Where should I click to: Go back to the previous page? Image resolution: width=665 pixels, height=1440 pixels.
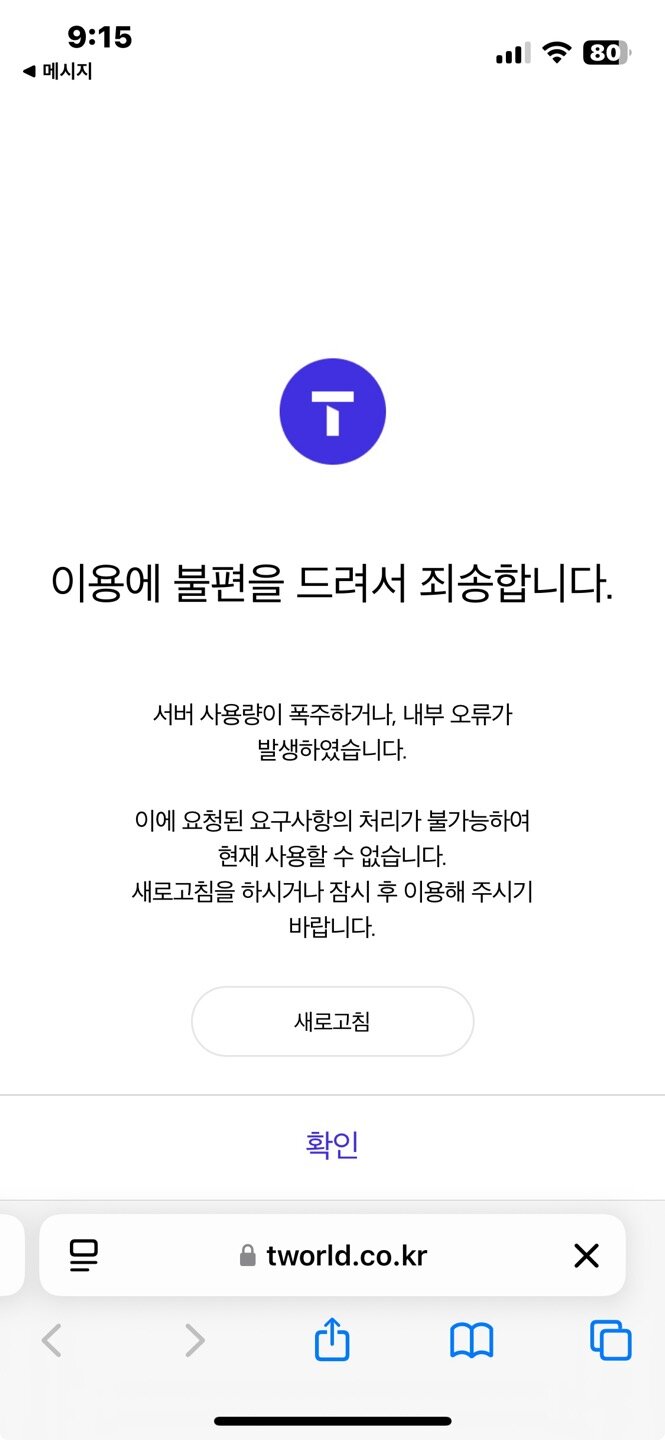52,1340
